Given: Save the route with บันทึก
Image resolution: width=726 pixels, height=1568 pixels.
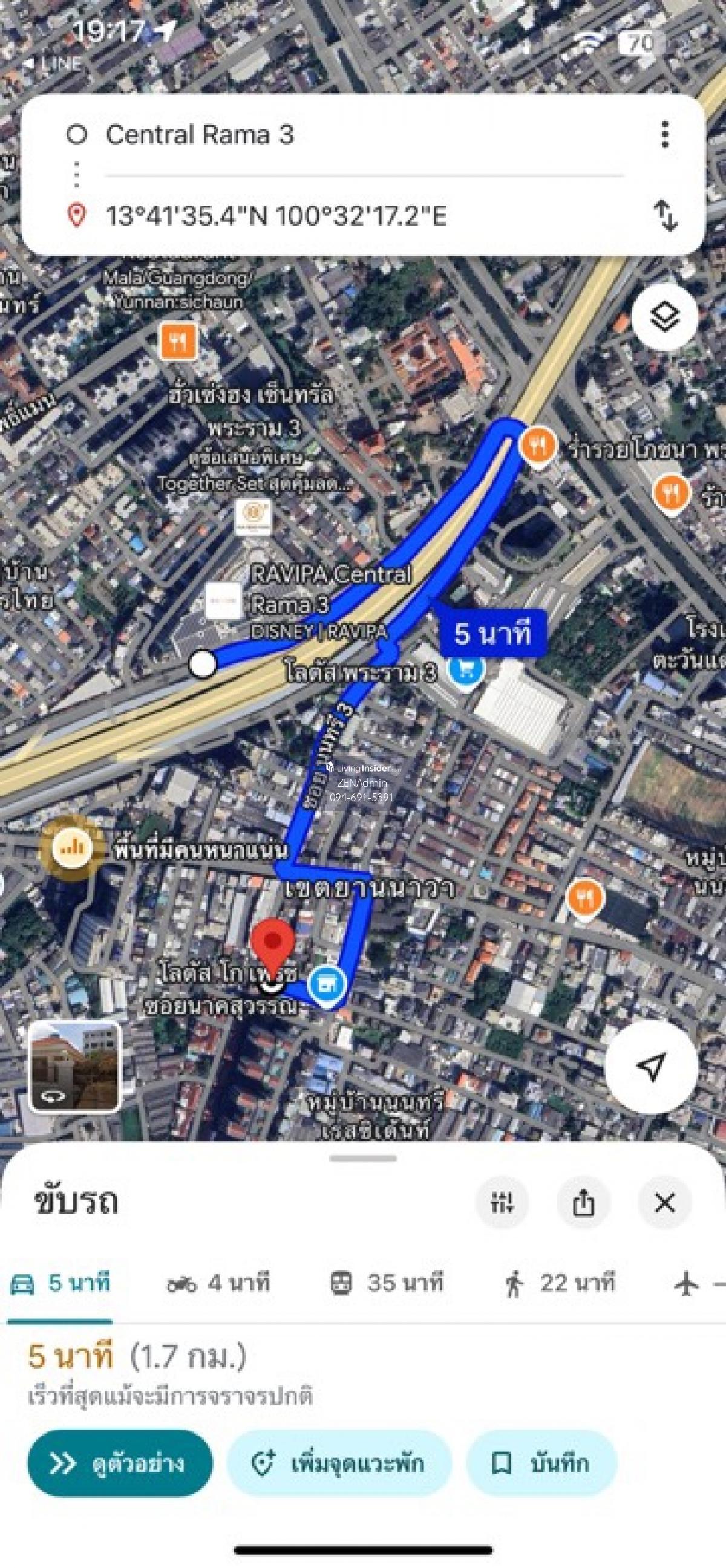Looking at the screenshot, I should pos(541,1463).
